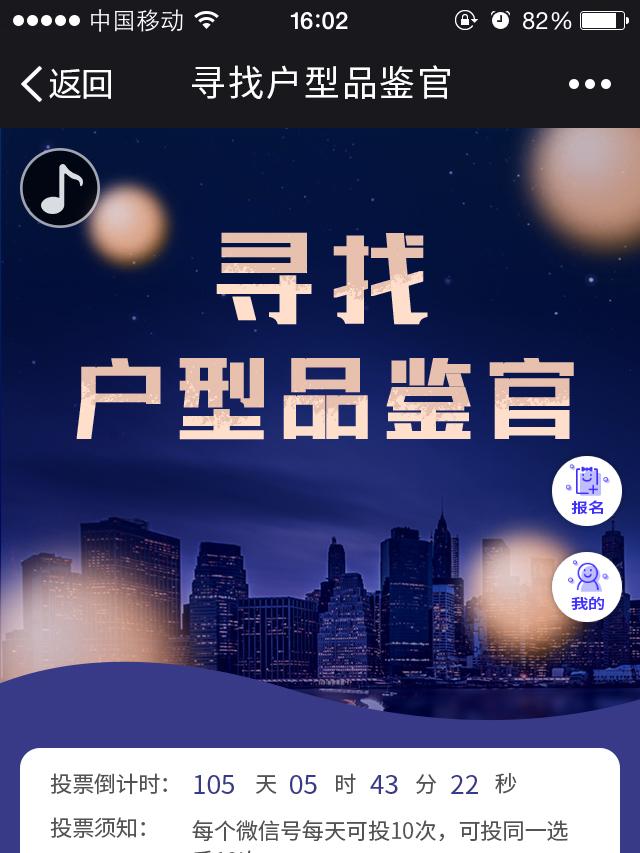Go back using 返回
This screenshot has width=640, height=853.
[66, 84]
